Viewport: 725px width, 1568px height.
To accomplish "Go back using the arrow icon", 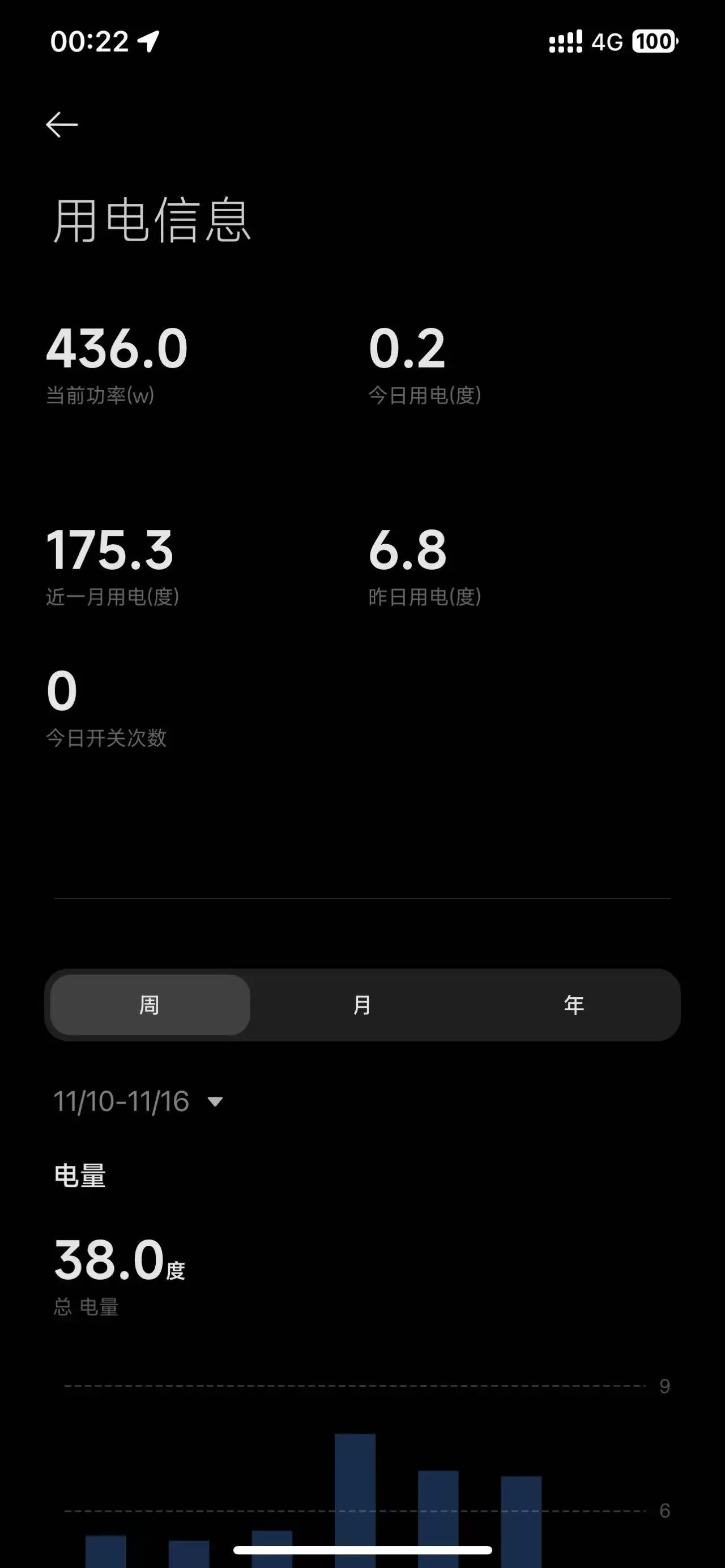I will point(62,125).
